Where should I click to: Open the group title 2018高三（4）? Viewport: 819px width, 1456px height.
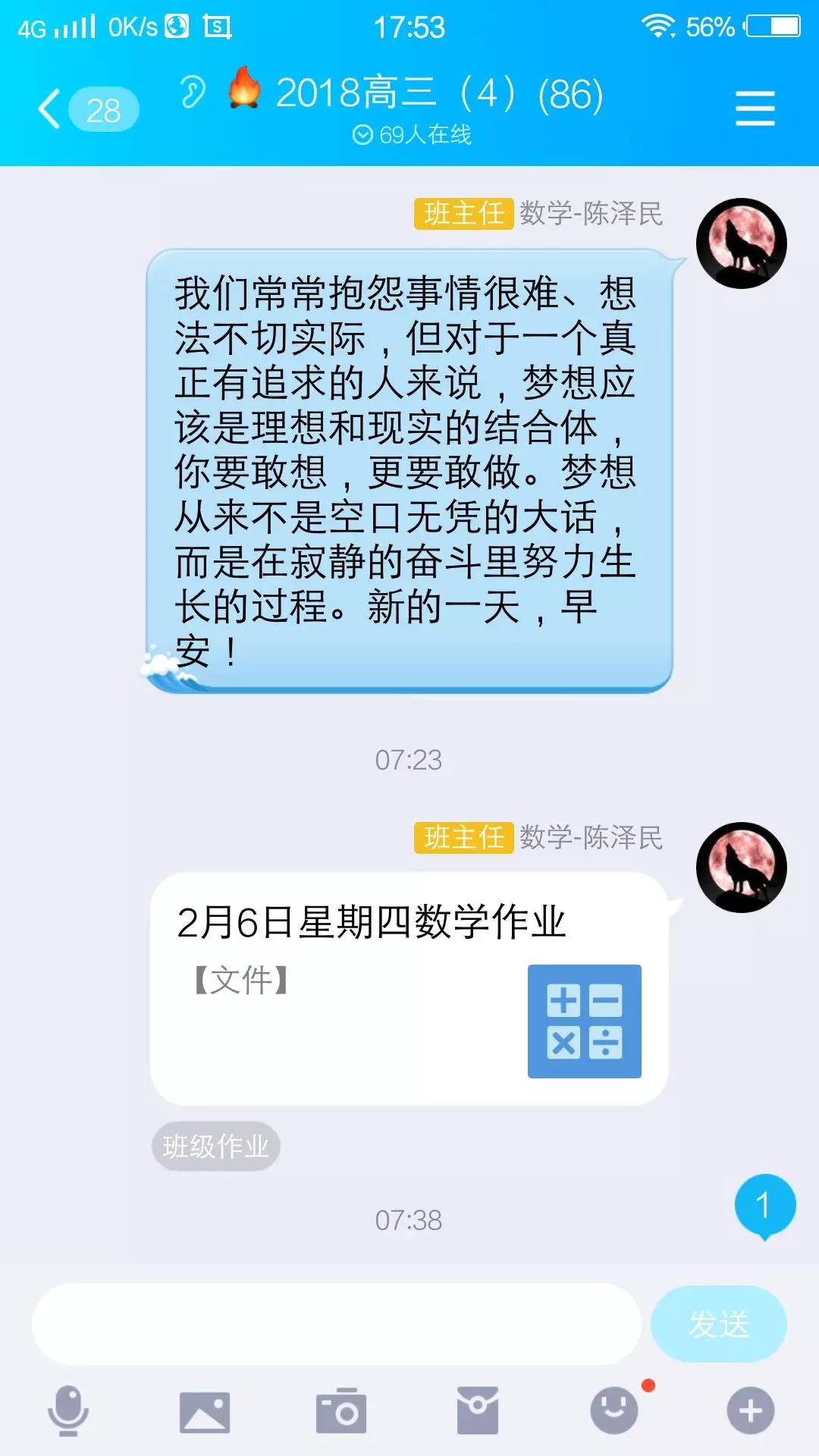coord(438,94)
